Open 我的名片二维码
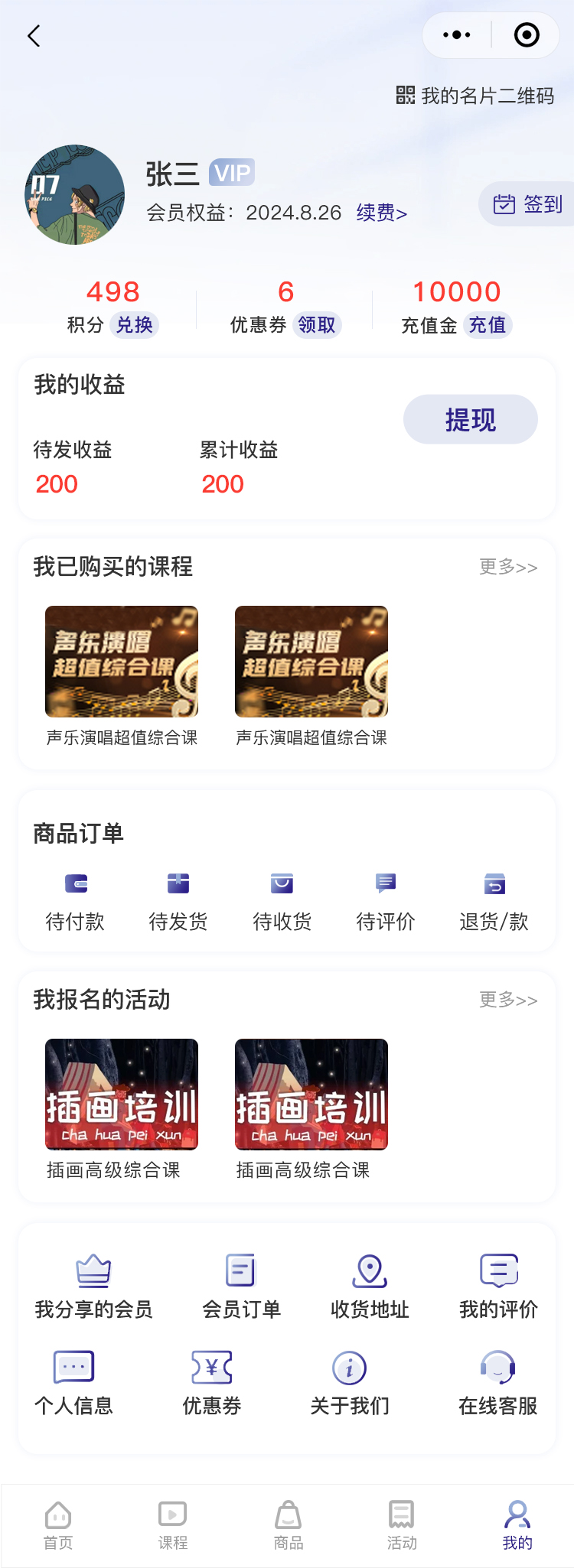The height and width of the screenshot is (1568, 574). coord(475,96)
